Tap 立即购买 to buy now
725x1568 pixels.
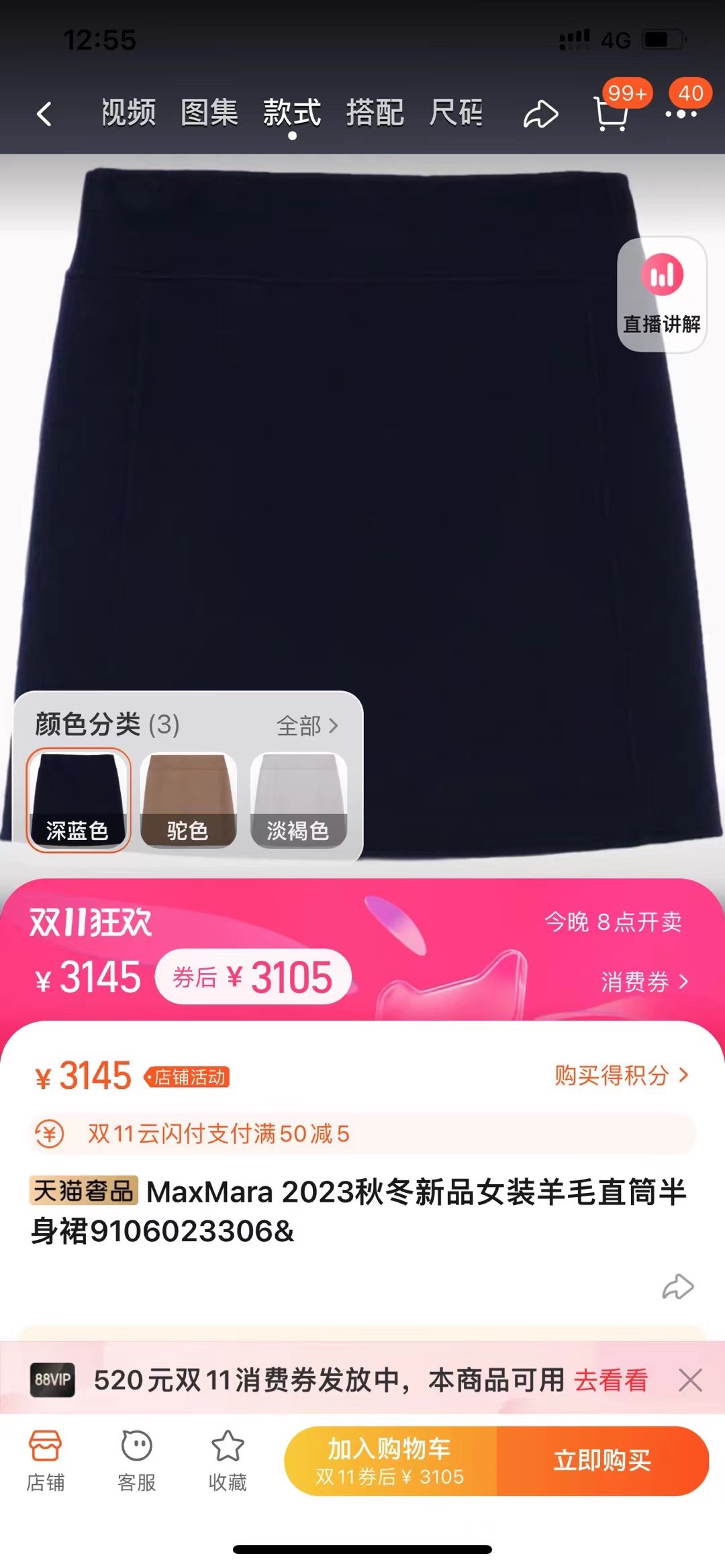(x=602, y=1461)
